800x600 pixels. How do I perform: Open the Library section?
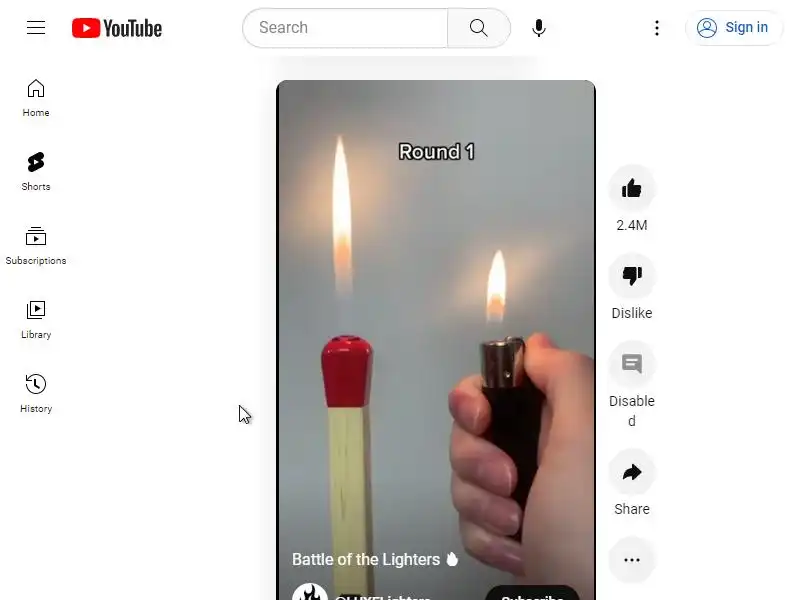(36, 319)
